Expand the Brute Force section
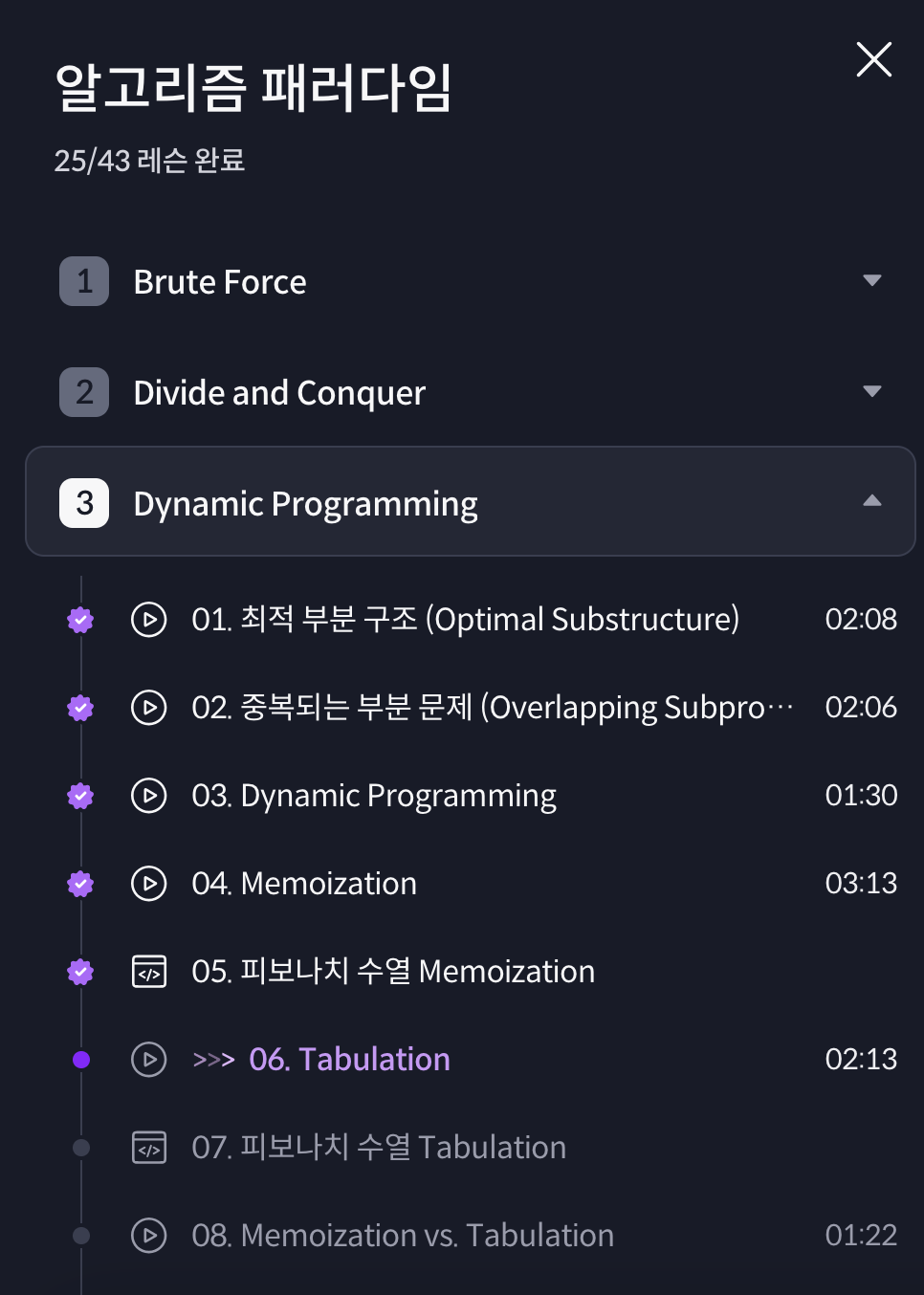The width and height of the screenshot is (924, 1295). (870, 281)
